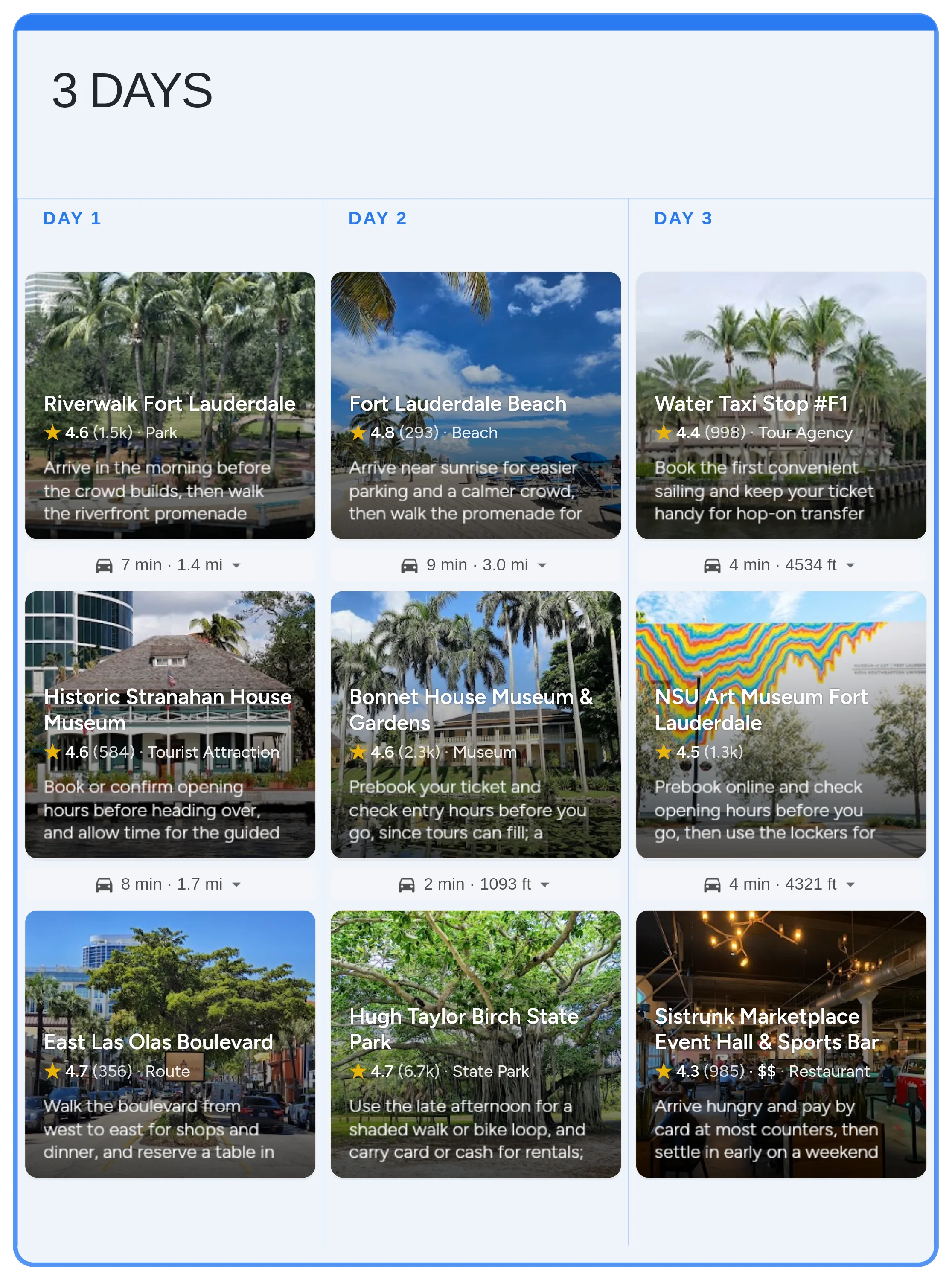This screenshot has width=952, height=1280.
Task: View East Las Olas Boulevard details
Action: pos(170,1043)
